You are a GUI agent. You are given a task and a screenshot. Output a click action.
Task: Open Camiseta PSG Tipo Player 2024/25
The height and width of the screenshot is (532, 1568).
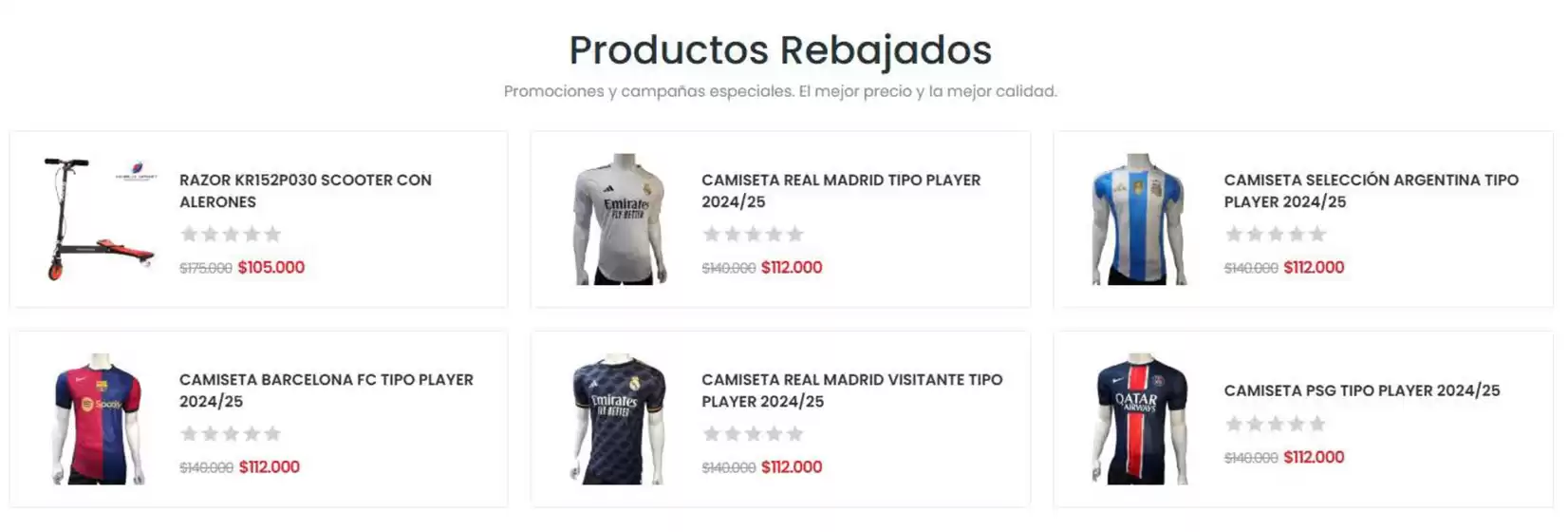click(x=1361, y=390)
